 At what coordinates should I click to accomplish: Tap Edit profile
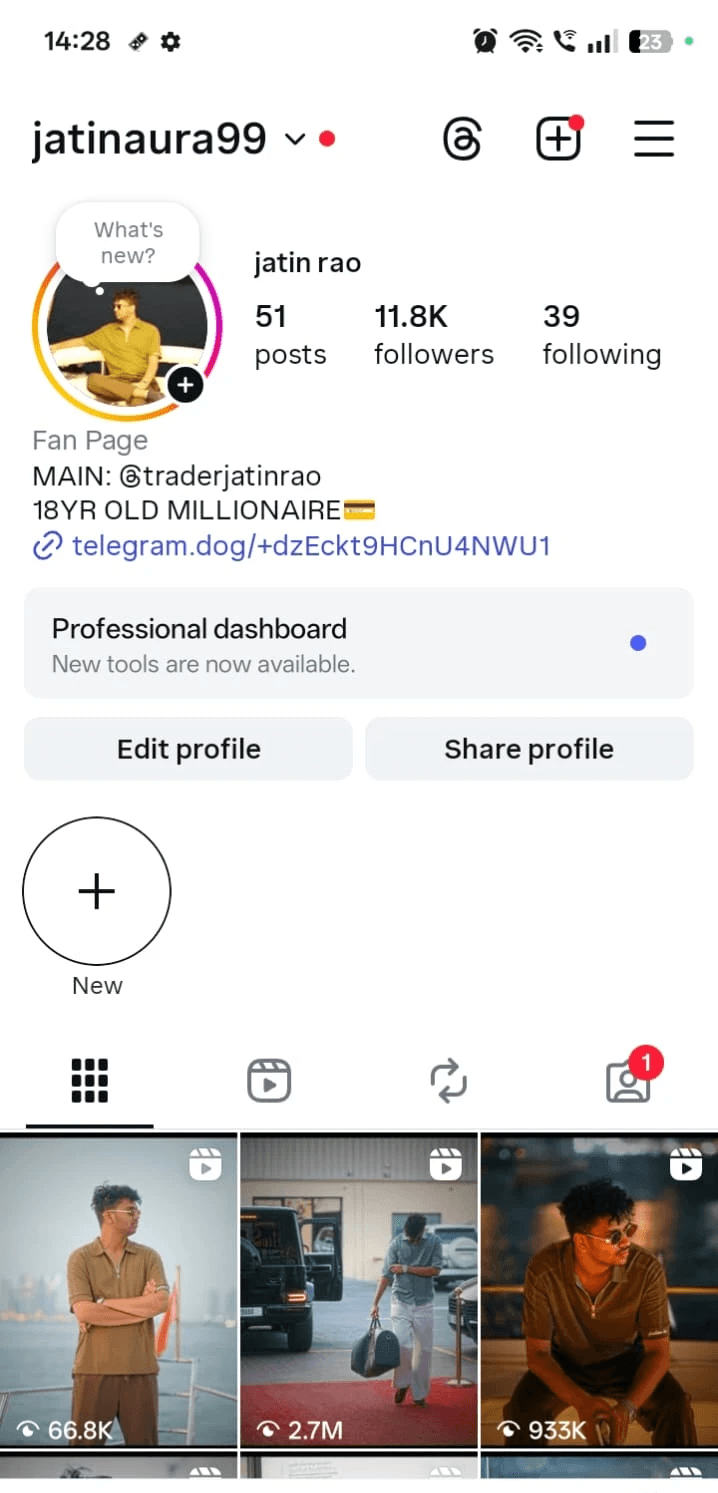[188, 749]
